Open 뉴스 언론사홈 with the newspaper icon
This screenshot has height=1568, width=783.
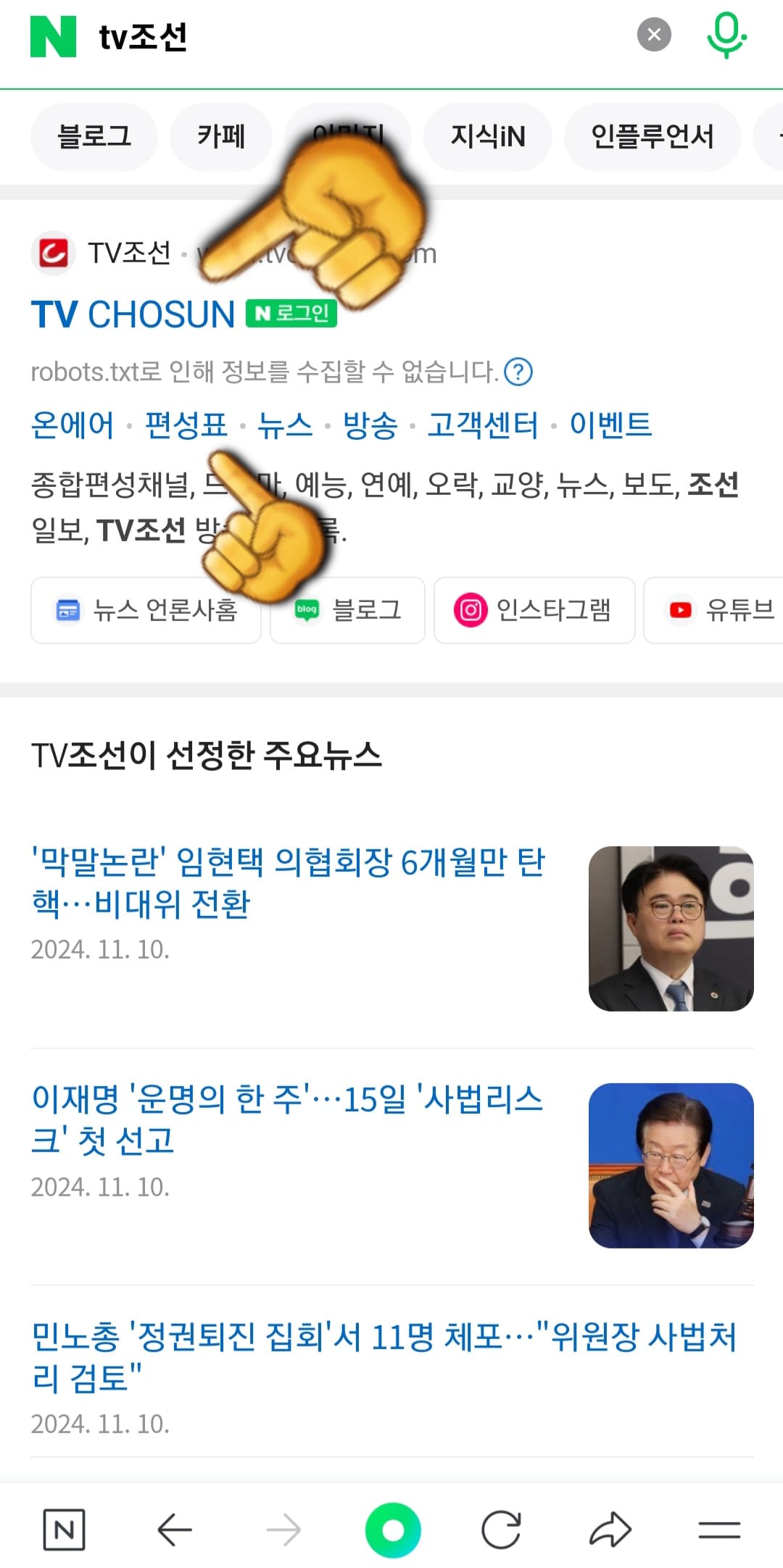(x=145, y=611)
